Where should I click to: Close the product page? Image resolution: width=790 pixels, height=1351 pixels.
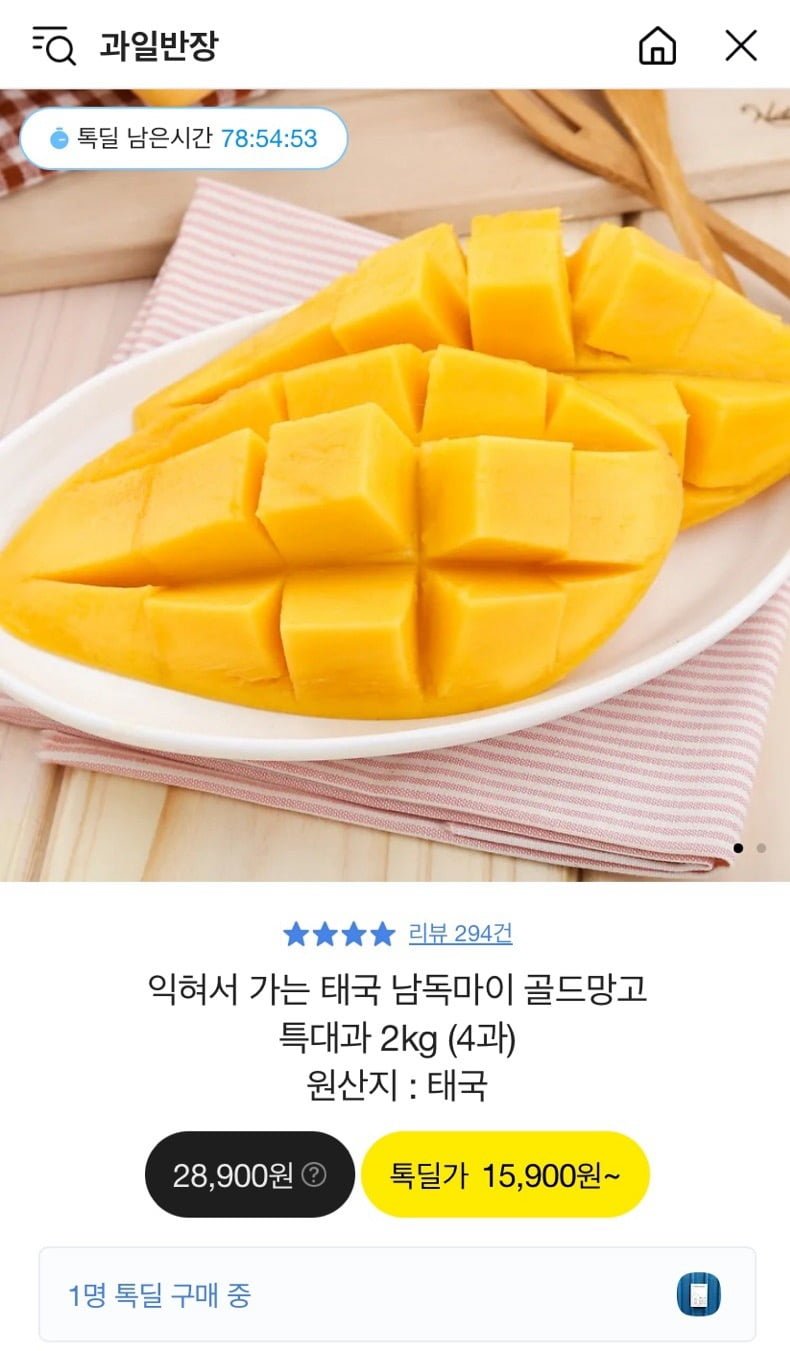click(741, 46)
